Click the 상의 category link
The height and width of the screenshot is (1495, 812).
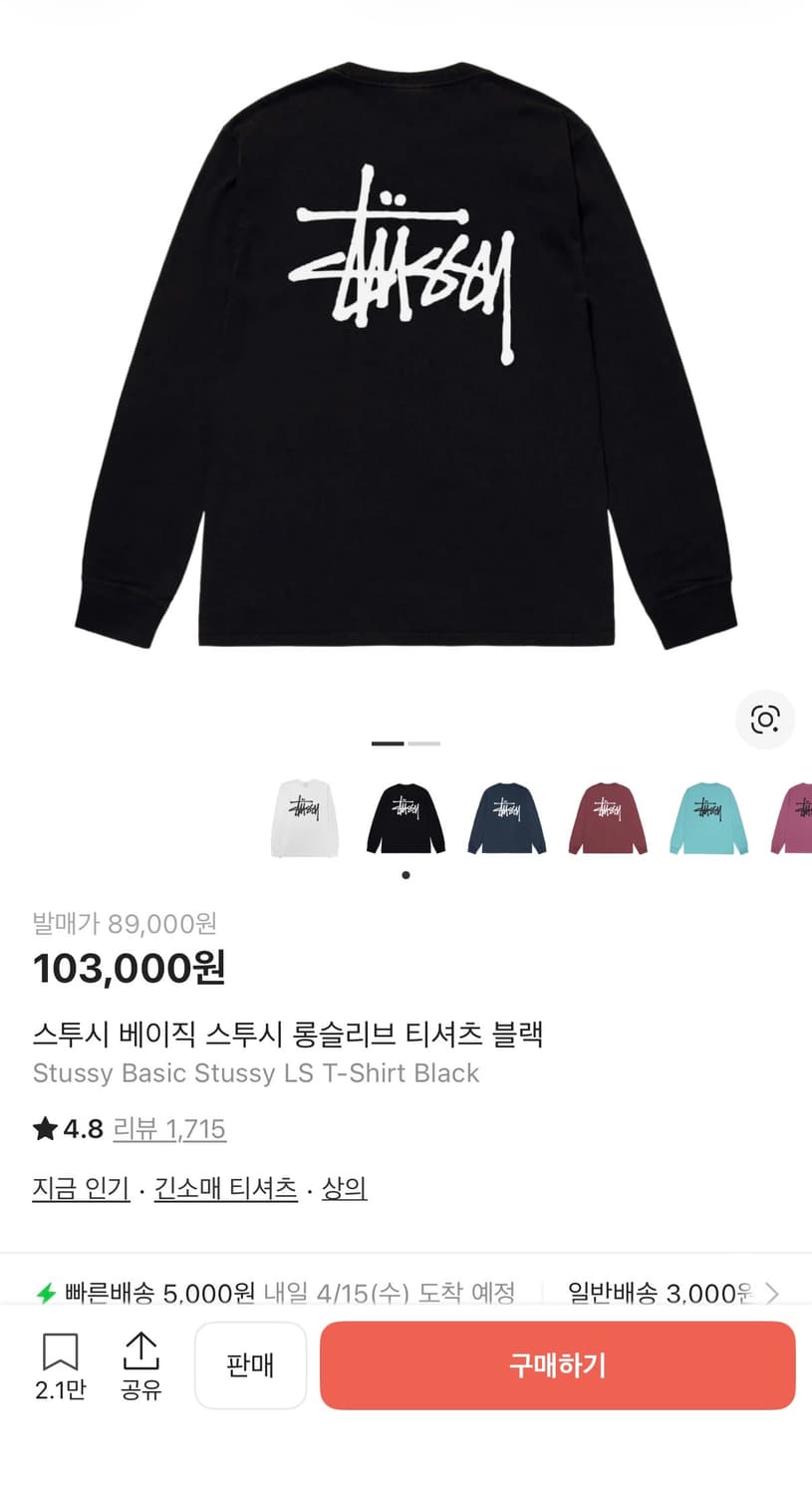coord(344,1188)
